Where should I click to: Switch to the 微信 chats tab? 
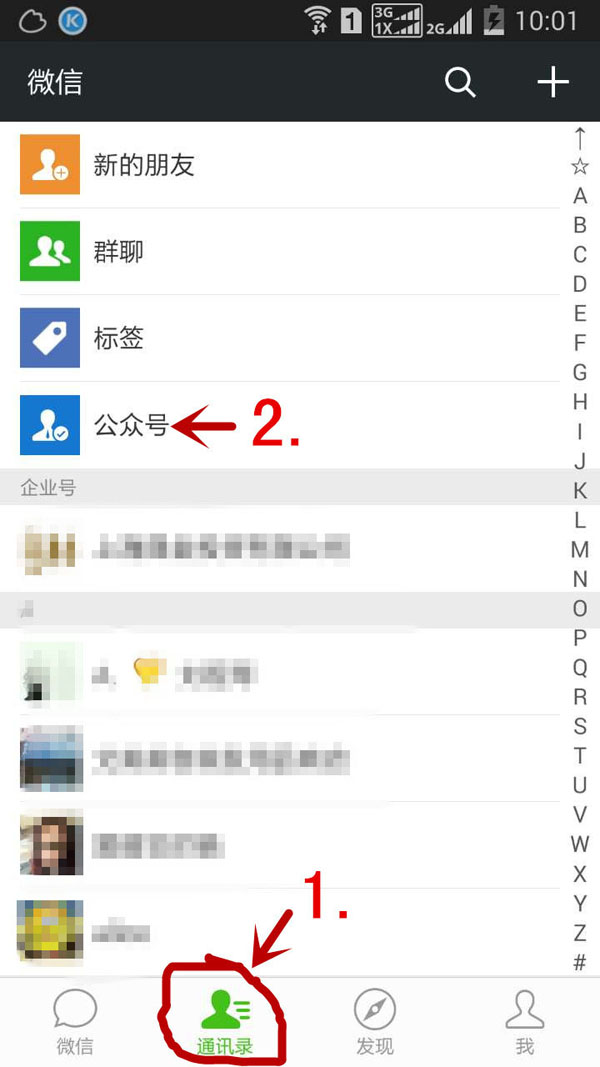tap(75, 1022)
